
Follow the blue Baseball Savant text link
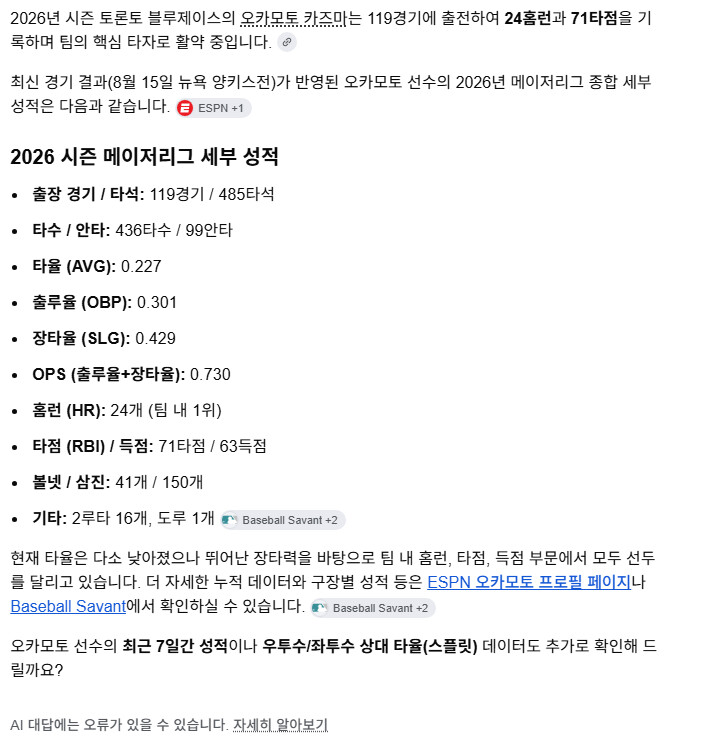(68, 607)
